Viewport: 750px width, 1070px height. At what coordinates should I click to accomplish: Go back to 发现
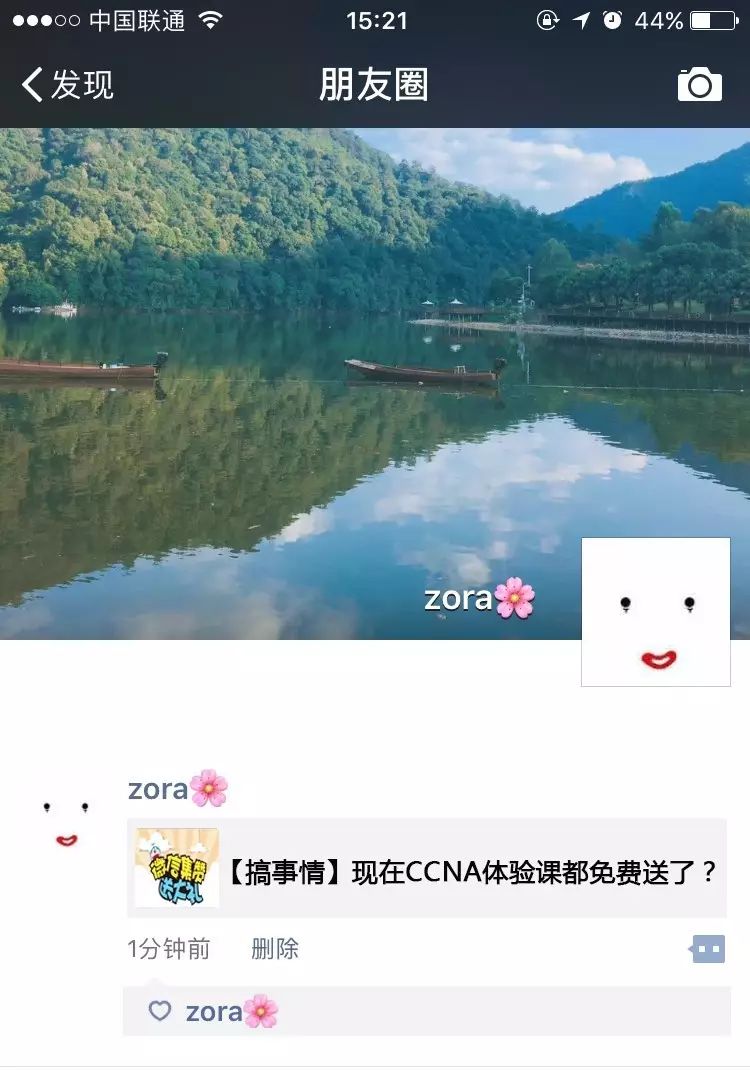66,85
